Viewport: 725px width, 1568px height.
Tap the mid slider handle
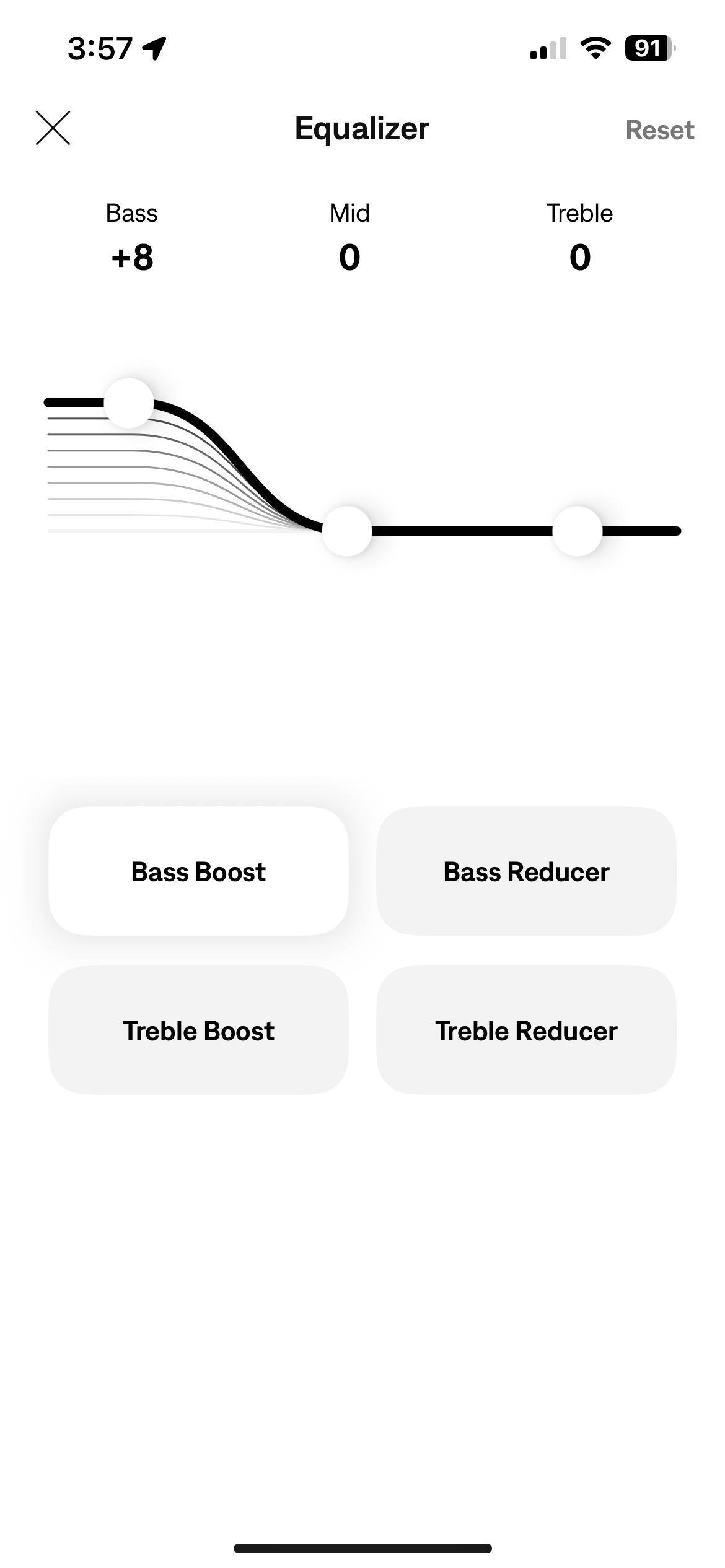pyautogui.click(x=347, y=531)
